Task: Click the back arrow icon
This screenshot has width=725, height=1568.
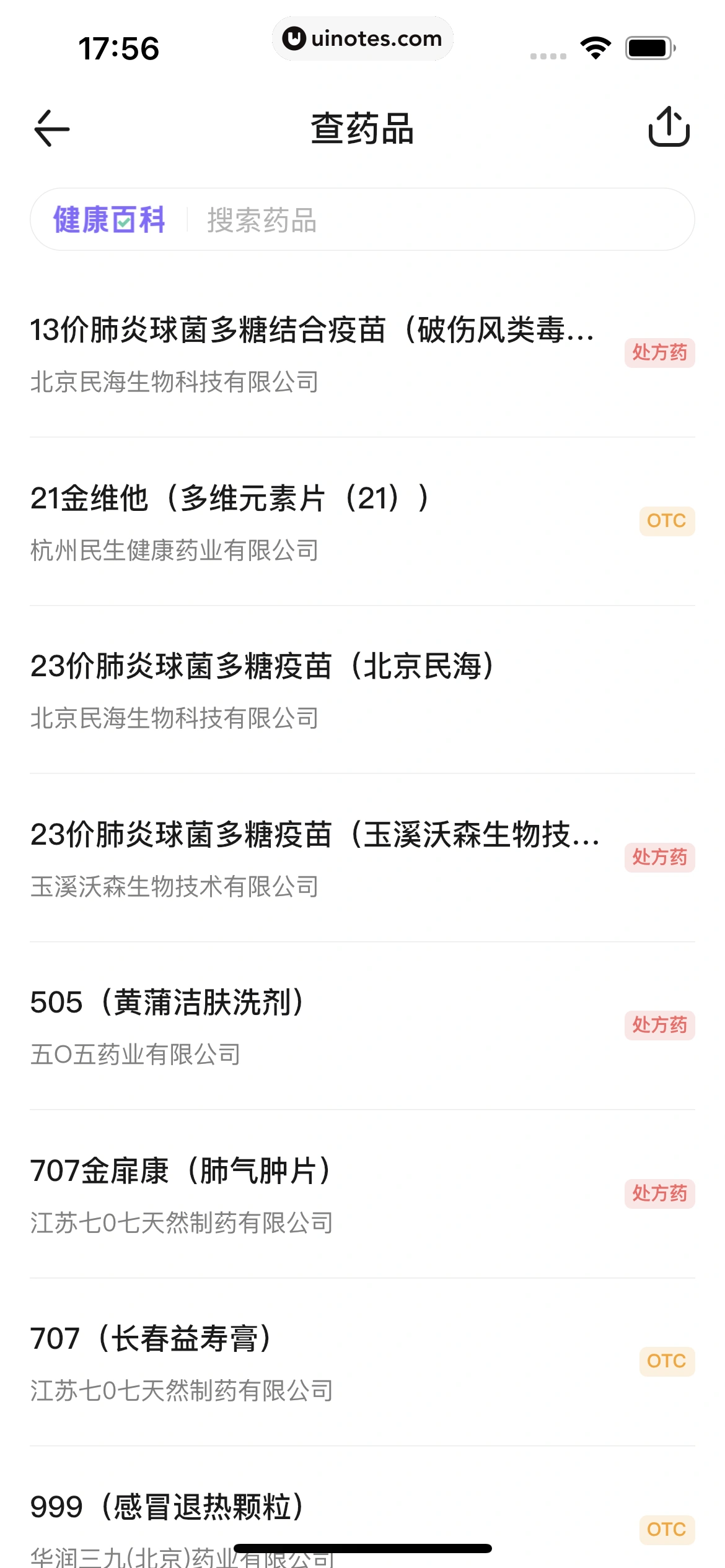Action: coord(52,129)
